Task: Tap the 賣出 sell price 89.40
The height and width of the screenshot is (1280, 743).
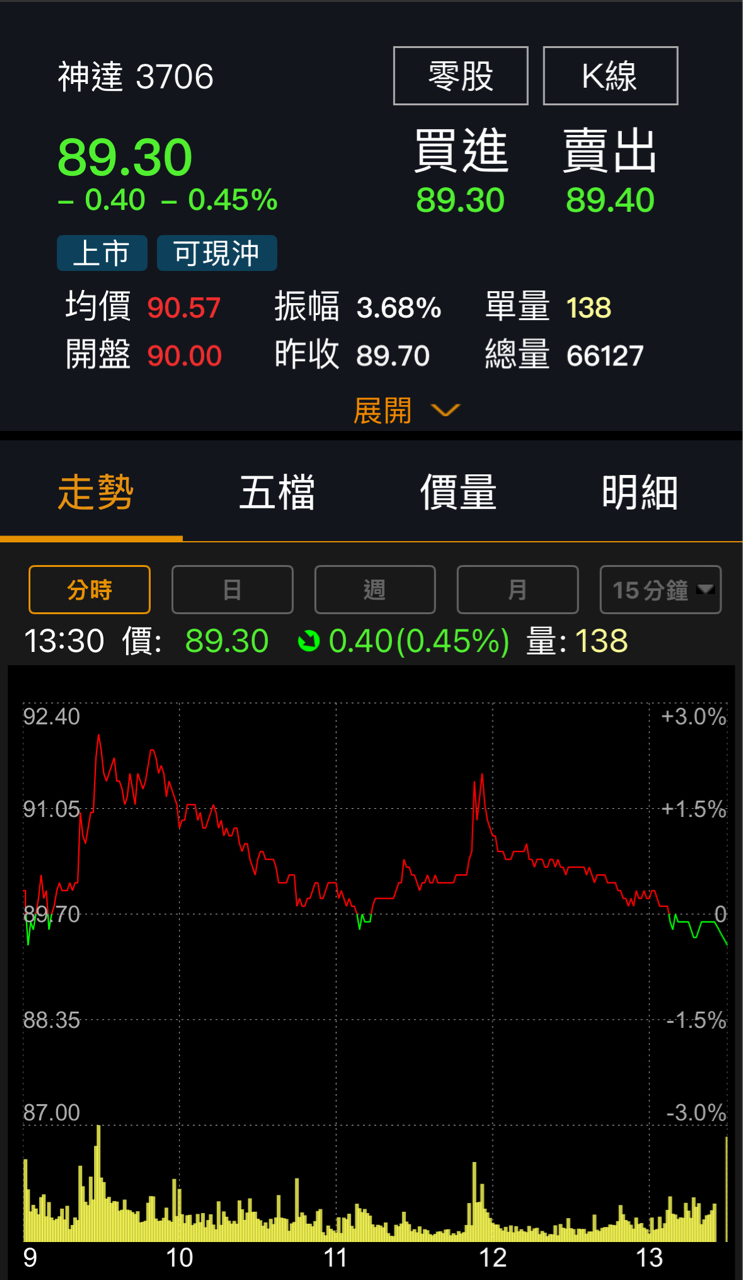Action: click(x=610, y=200)
